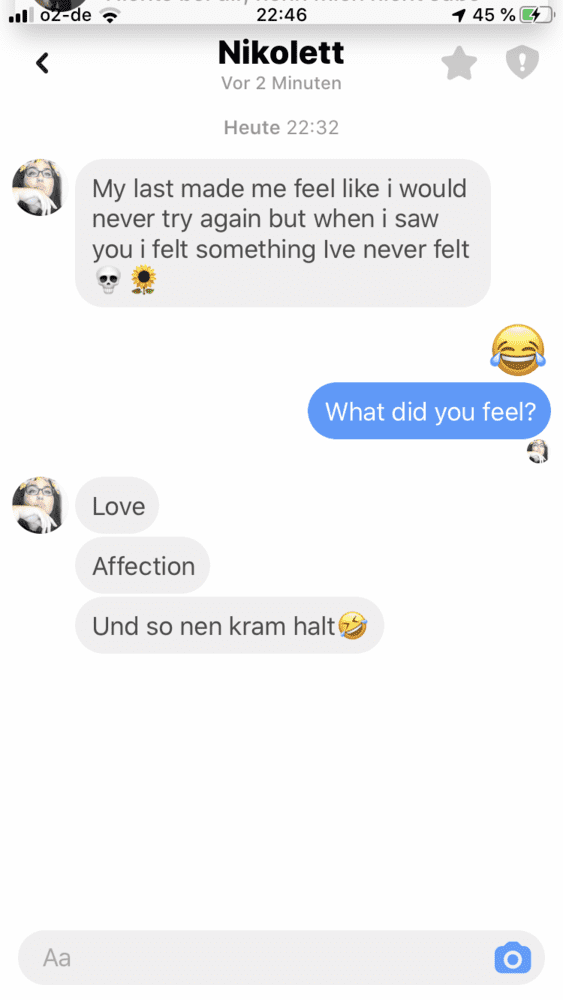Go back from the Nikolett chat
This screenshot has width=563, height=1000.
coord(43,62)
